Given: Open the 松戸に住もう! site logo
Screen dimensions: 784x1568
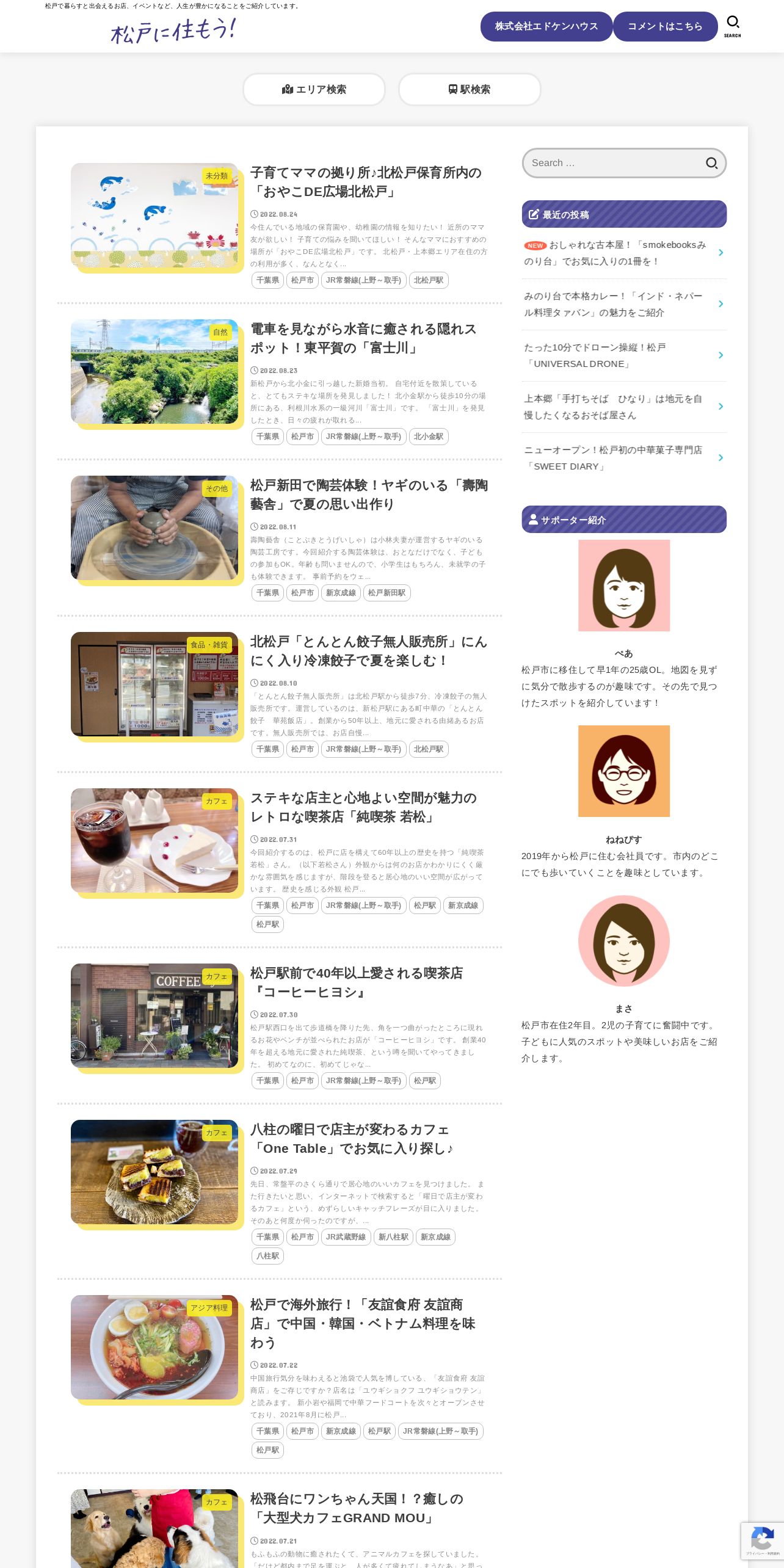Looking at the screenshot, I should tap(173, 31).
